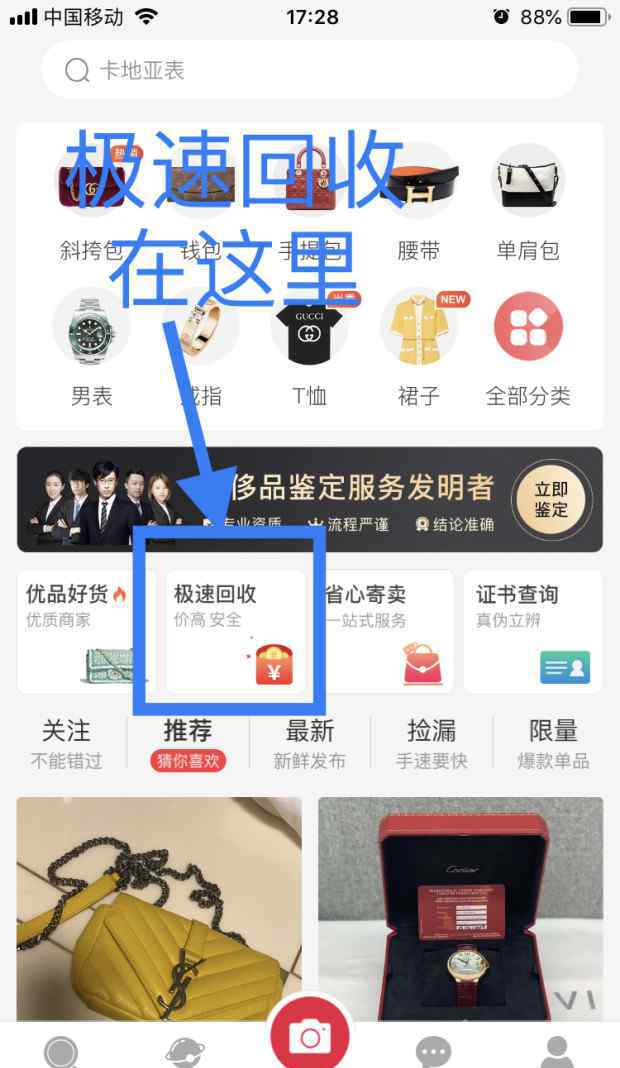Screen dimensions: 620x1068
Task: Open the yellow YSL chain bag listing
Action: click(159, 908)
